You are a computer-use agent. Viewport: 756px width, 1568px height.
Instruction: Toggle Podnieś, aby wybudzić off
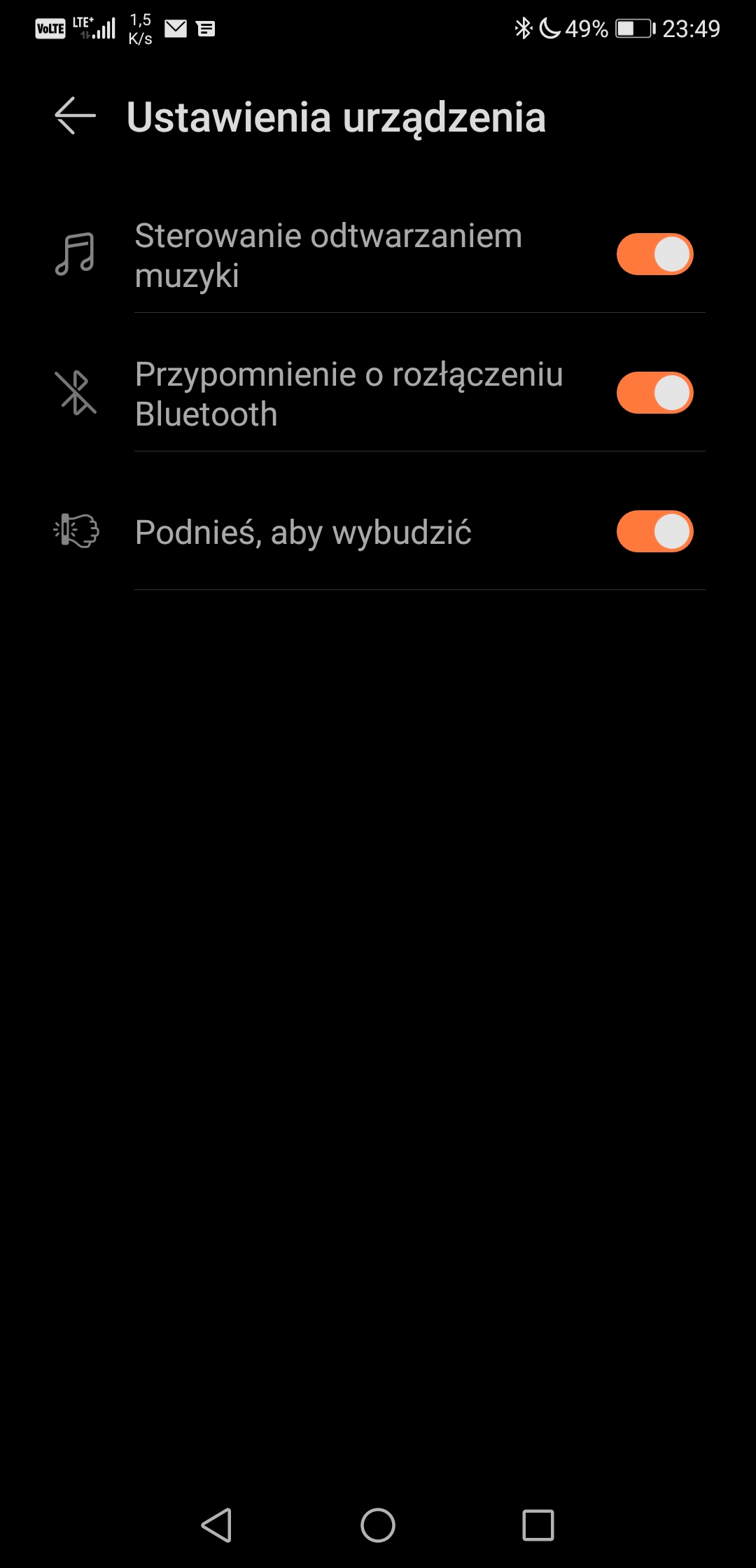tap(654, 531)
